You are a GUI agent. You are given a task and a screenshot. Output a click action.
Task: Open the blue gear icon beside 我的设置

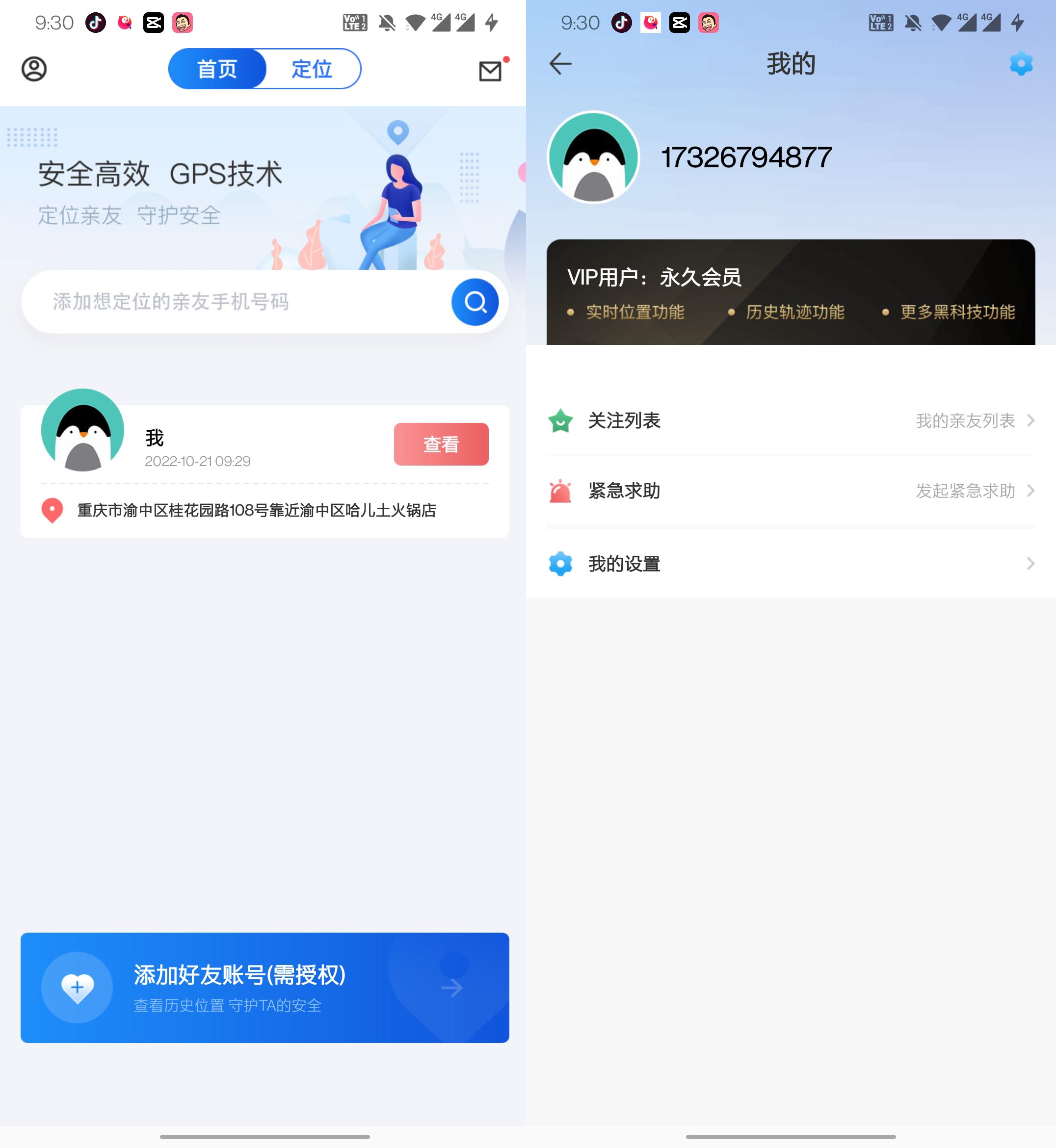pos(561,563)
